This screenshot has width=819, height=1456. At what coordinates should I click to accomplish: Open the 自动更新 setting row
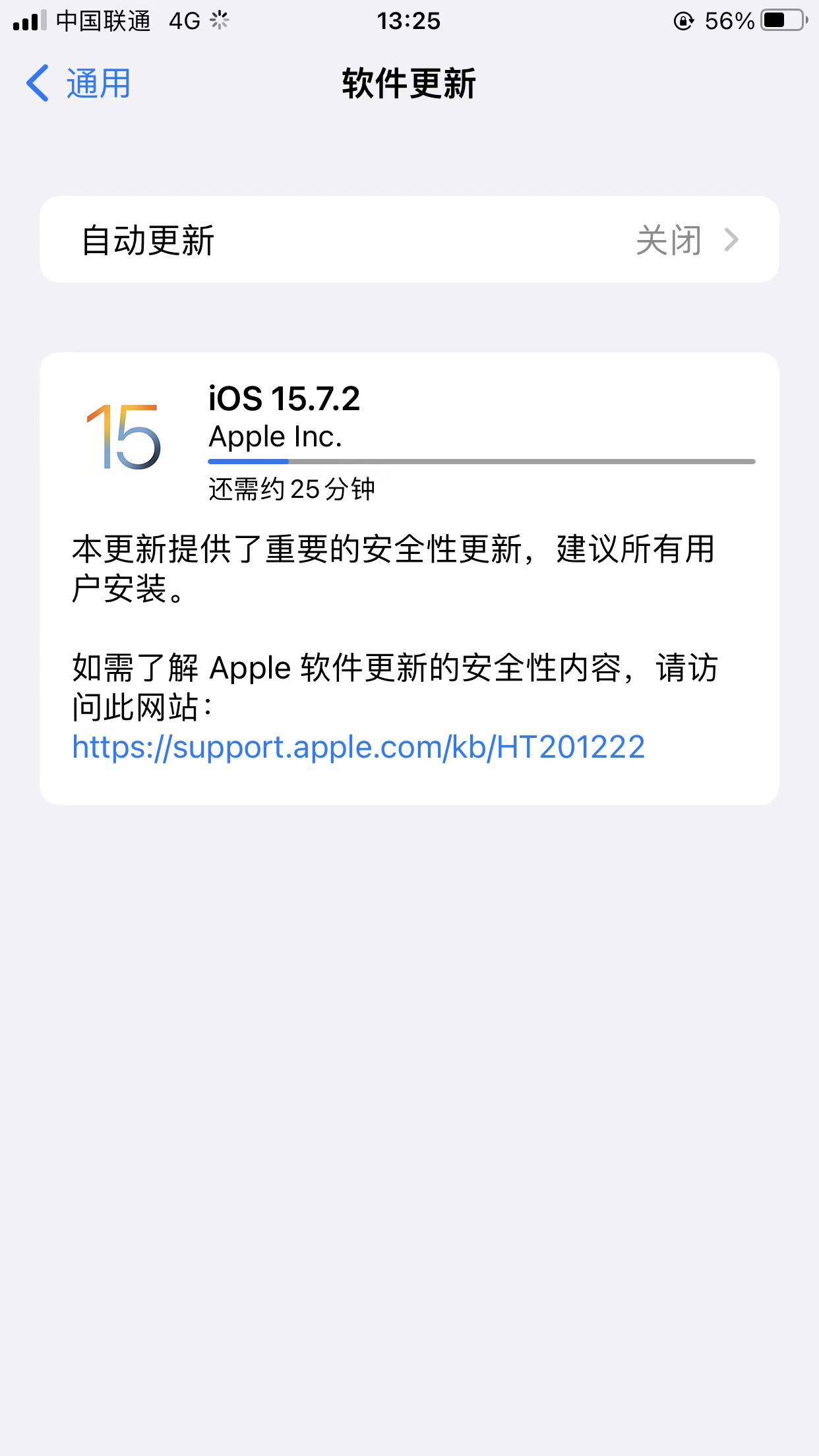409,240
